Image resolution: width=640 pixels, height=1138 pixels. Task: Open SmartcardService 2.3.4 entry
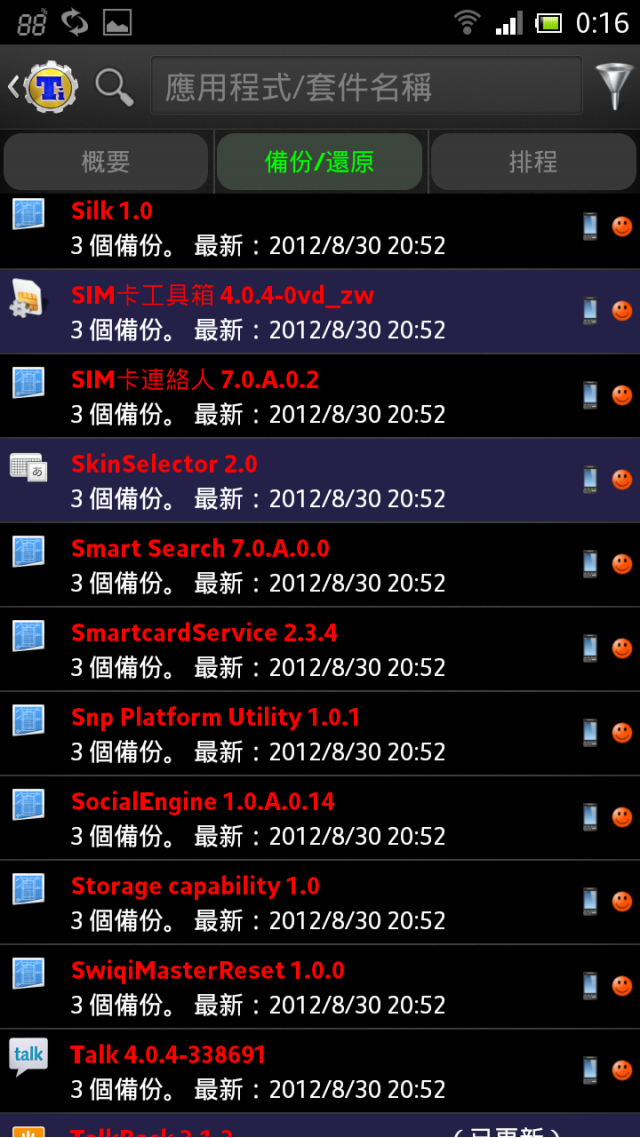click(x=300, y=649)
